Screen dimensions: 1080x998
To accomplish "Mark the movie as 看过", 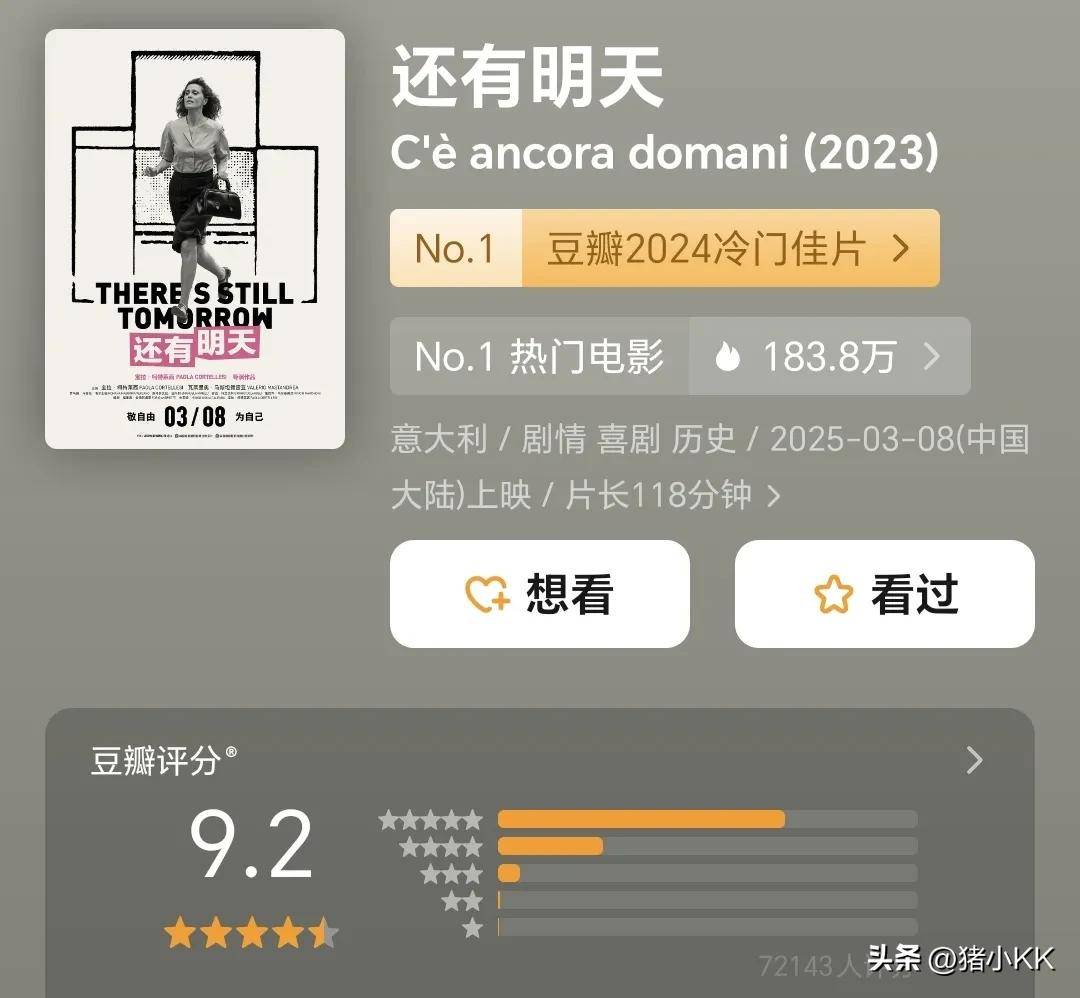I will click(x=884, y=595).
